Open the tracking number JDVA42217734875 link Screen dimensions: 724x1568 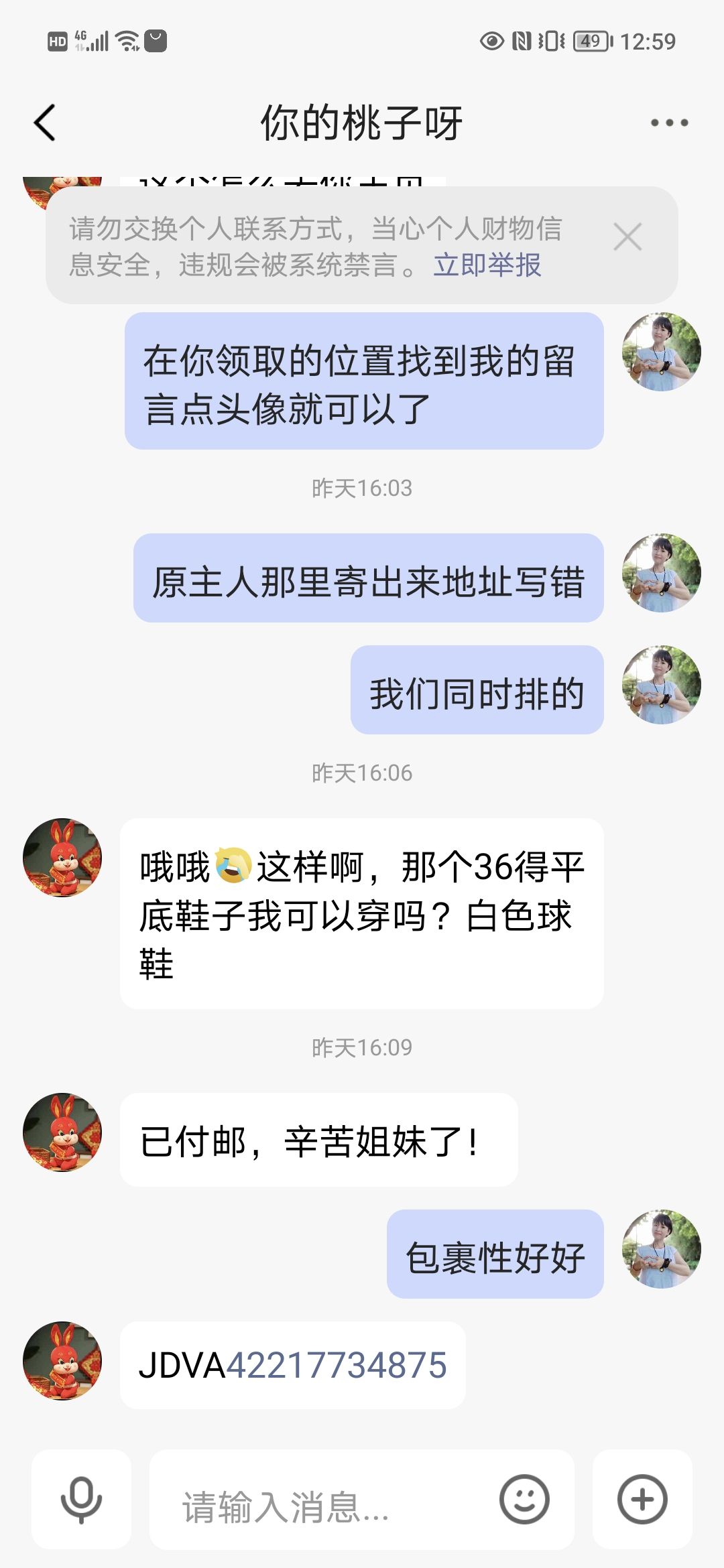pyautogui.click(x=336, y=1366)
